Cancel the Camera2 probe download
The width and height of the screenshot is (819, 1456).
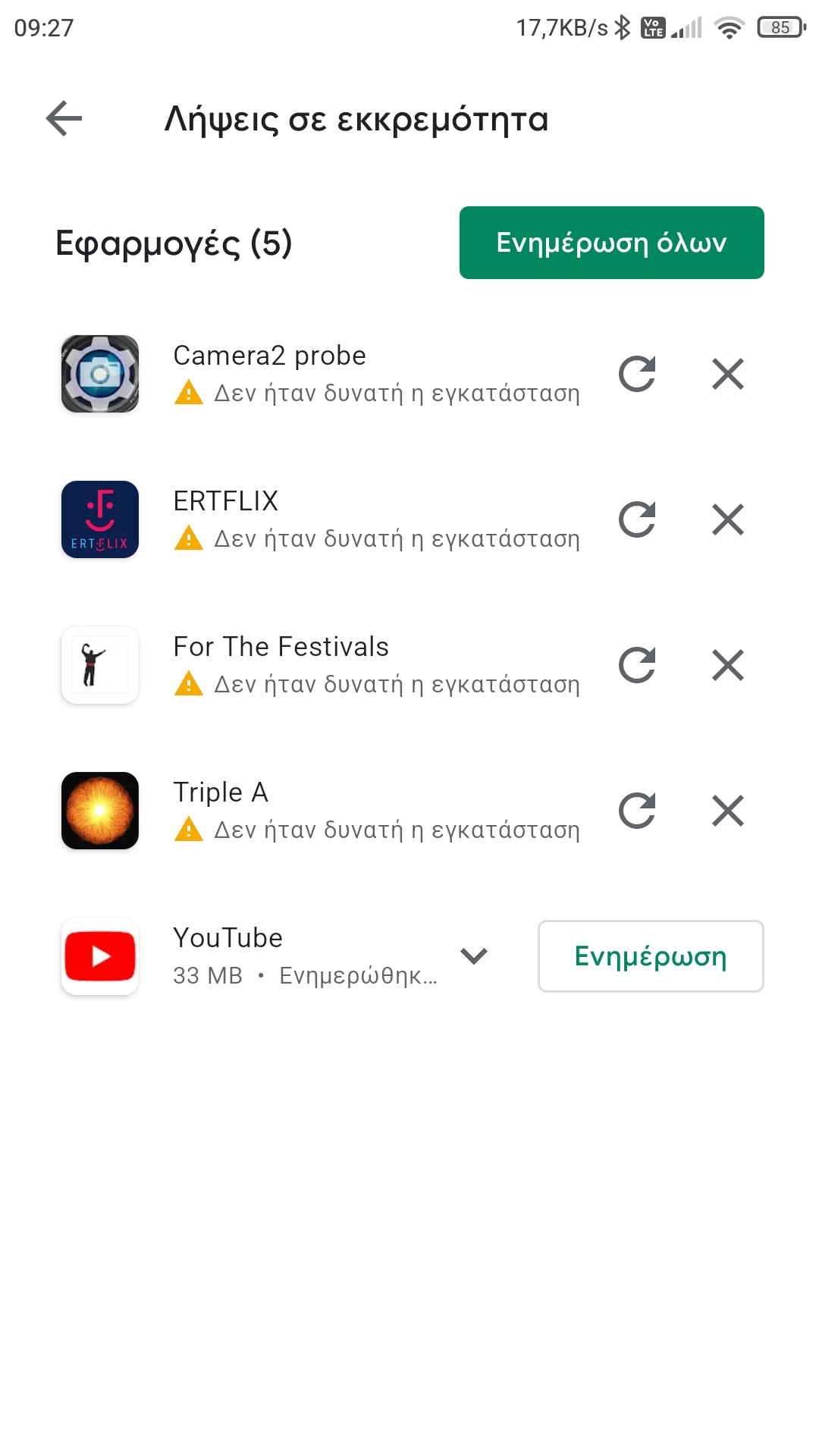(x=728, y=374)
